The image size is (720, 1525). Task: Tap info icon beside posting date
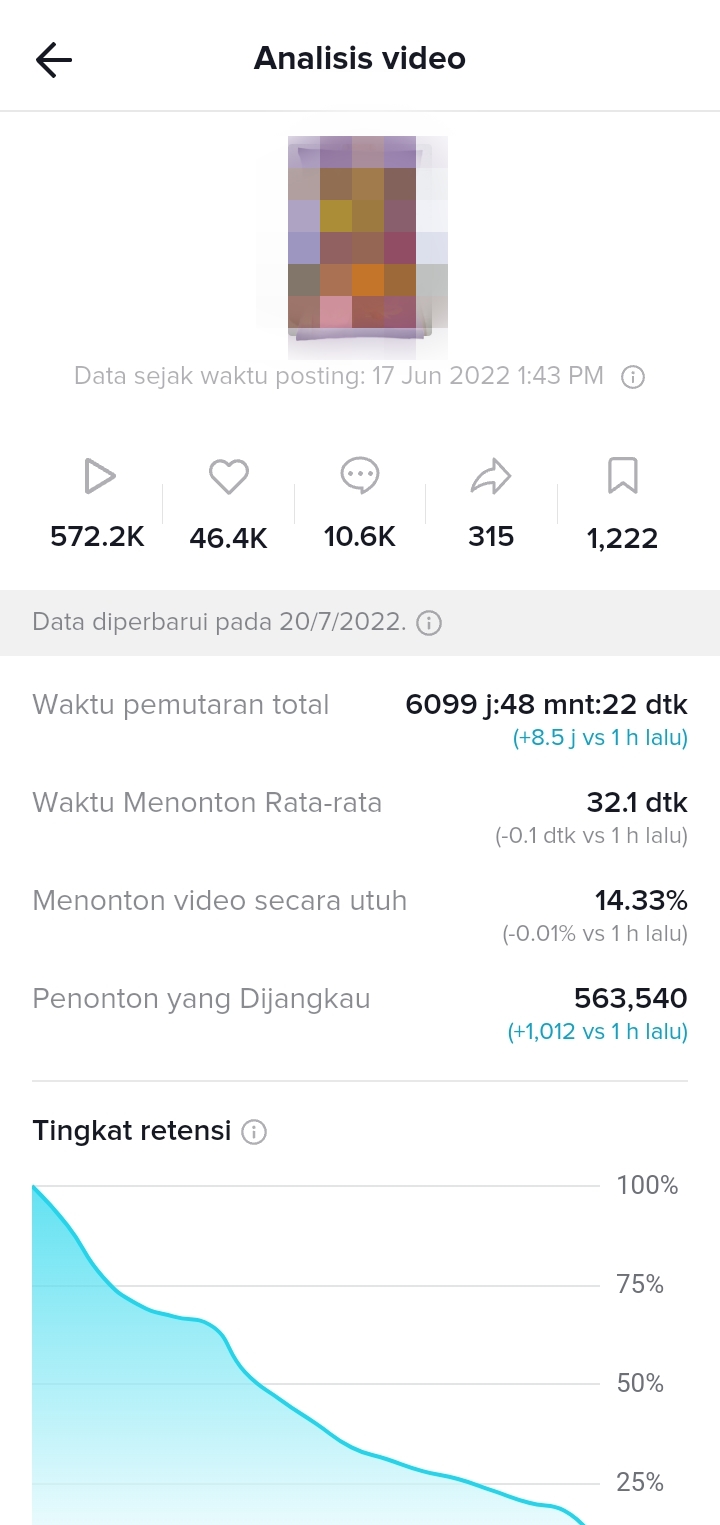coord(632,377)
